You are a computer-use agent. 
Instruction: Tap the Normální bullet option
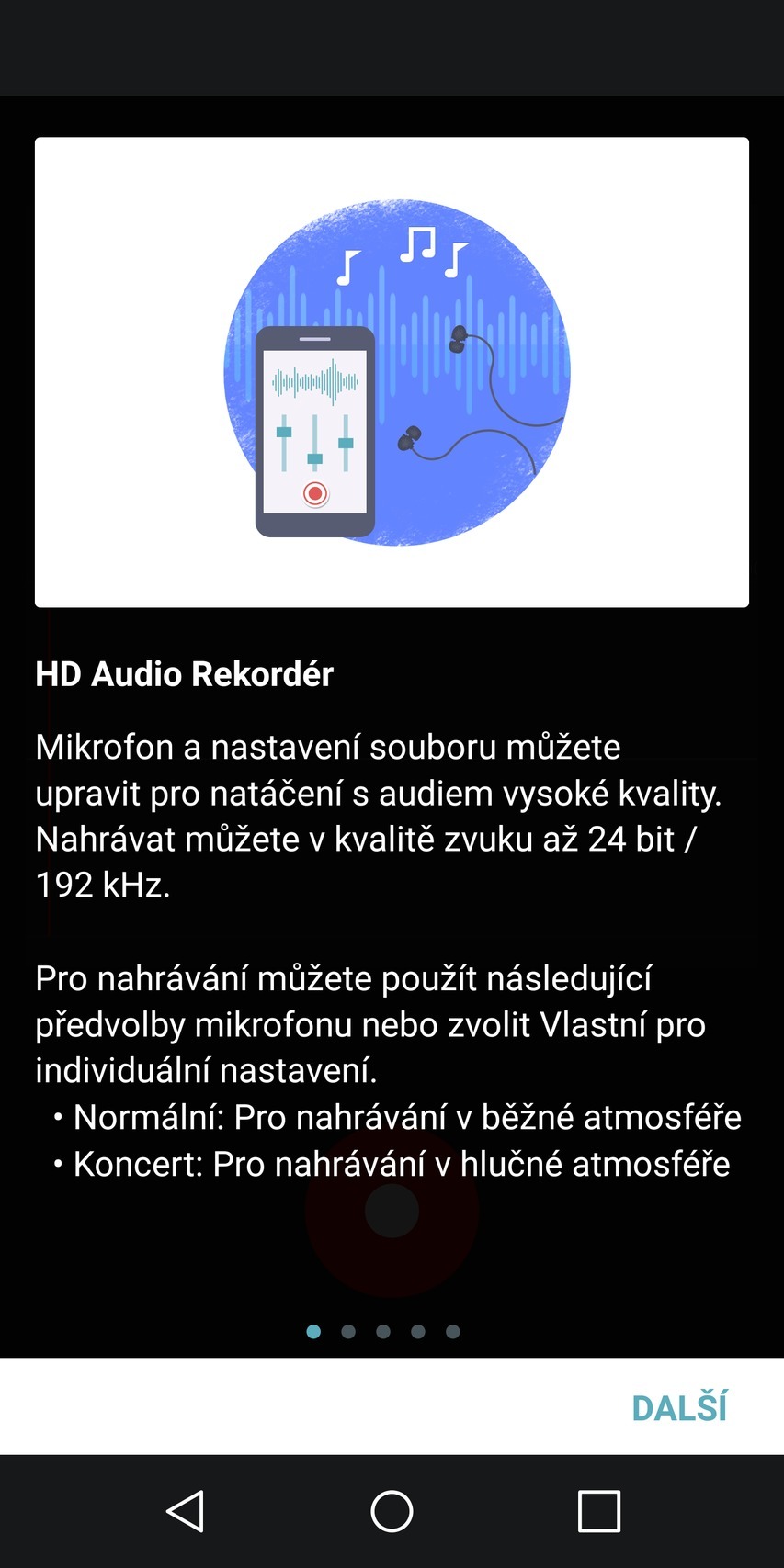[397, 1117]
